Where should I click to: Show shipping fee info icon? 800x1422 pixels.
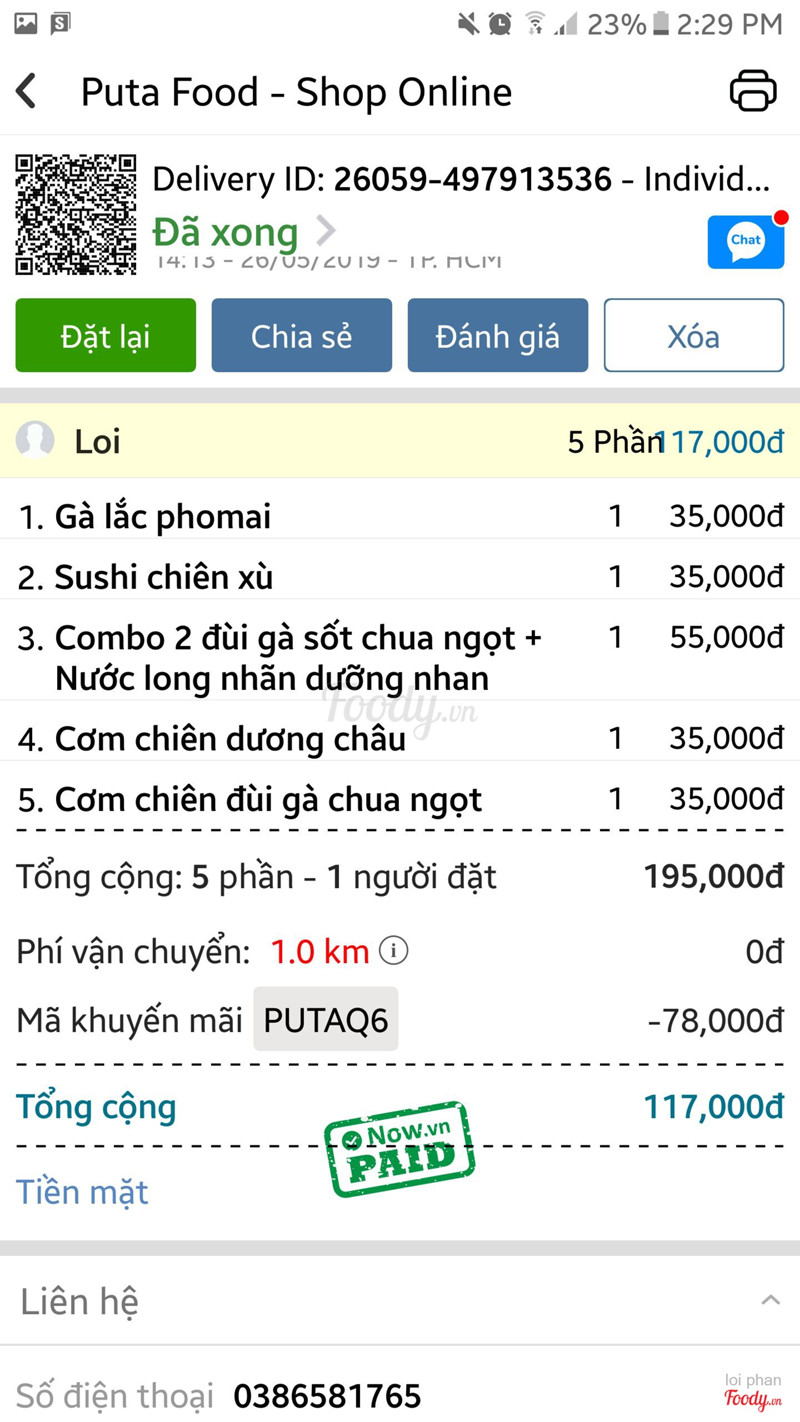394,951
